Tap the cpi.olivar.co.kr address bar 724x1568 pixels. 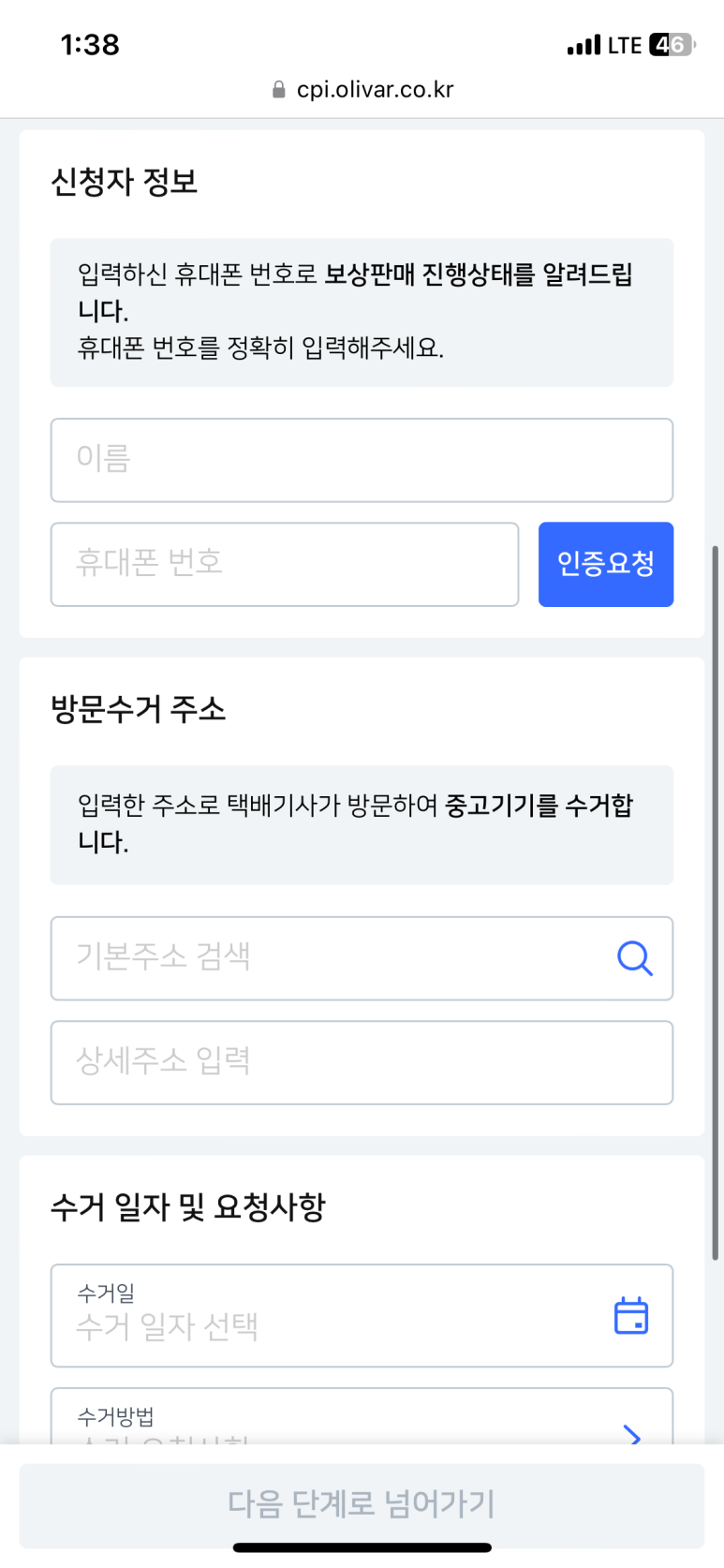pyautogui.click(x=362, y=89)
